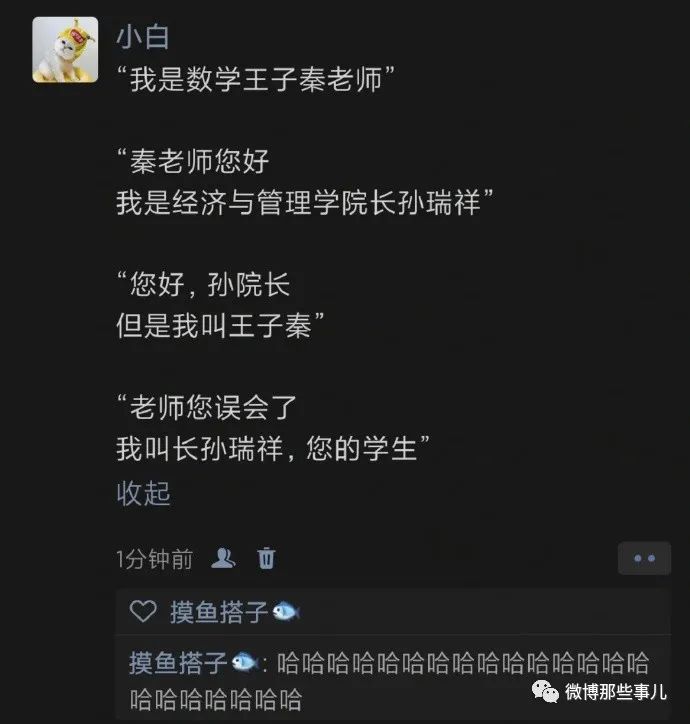Open 摸鱼搭子 from the likes row
Image resolution: width=690 pixels, height=724 pixels.
[219, 612]
